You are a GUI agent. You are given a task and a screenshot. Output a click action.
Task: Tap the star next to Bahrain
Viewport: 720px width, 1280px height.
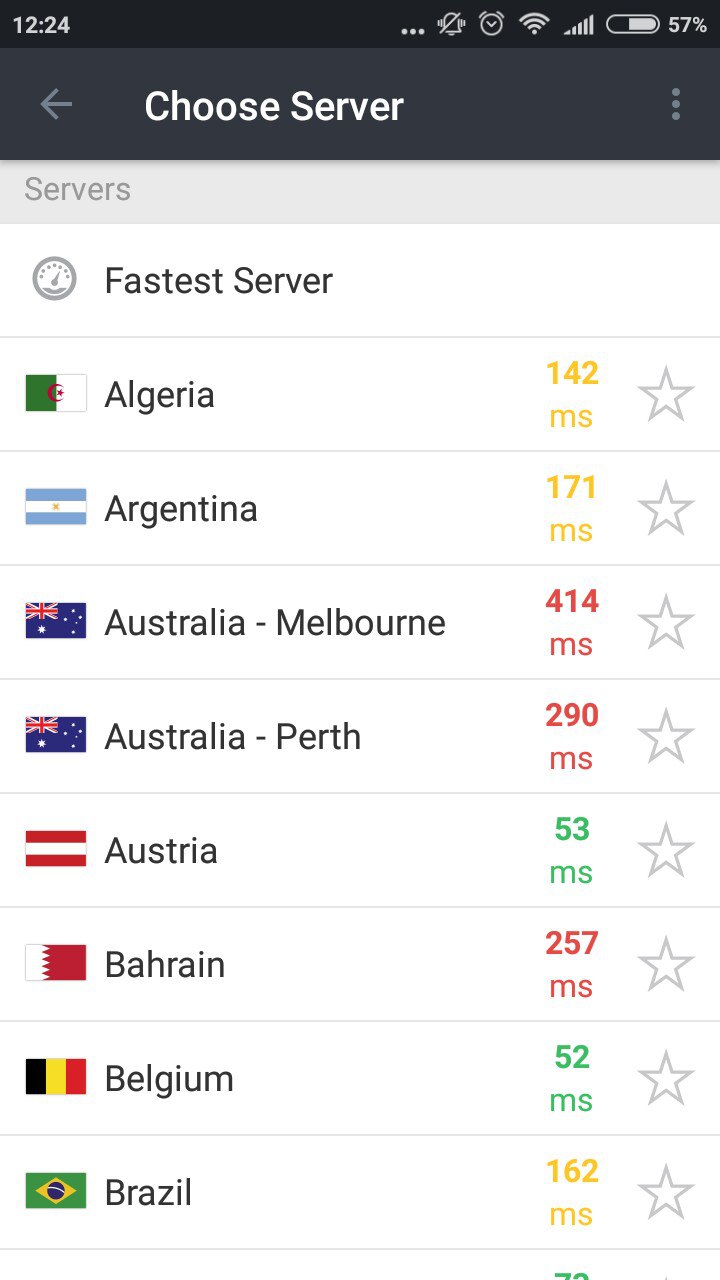click(x=666, y=964)
